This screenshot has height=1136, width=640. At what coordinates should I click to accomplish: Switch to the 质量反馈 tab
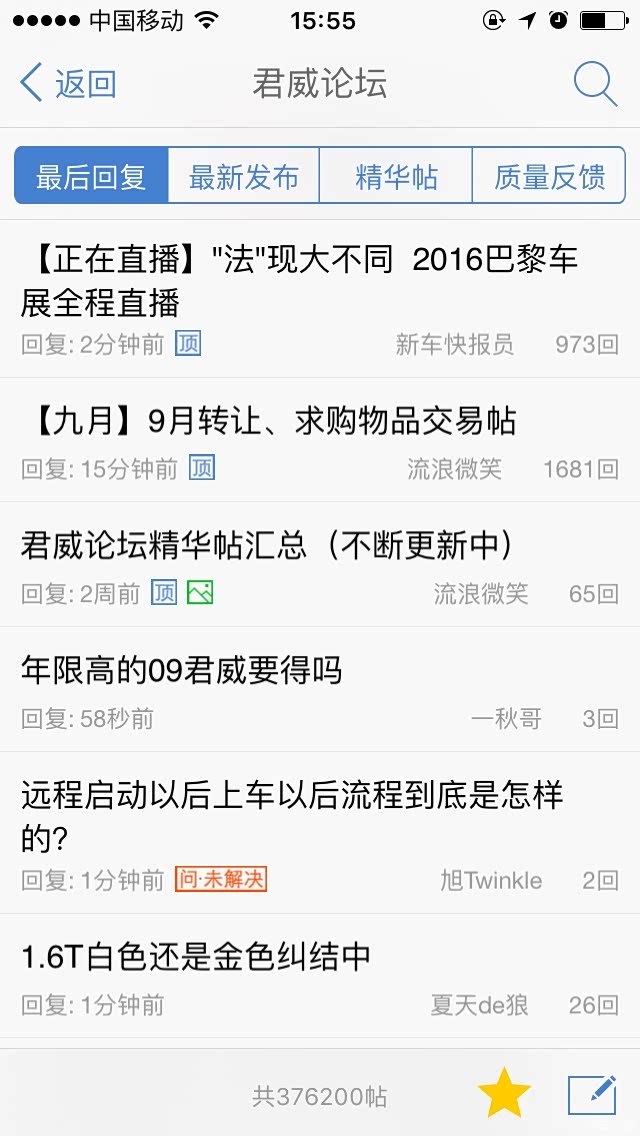tap(549, 176)
